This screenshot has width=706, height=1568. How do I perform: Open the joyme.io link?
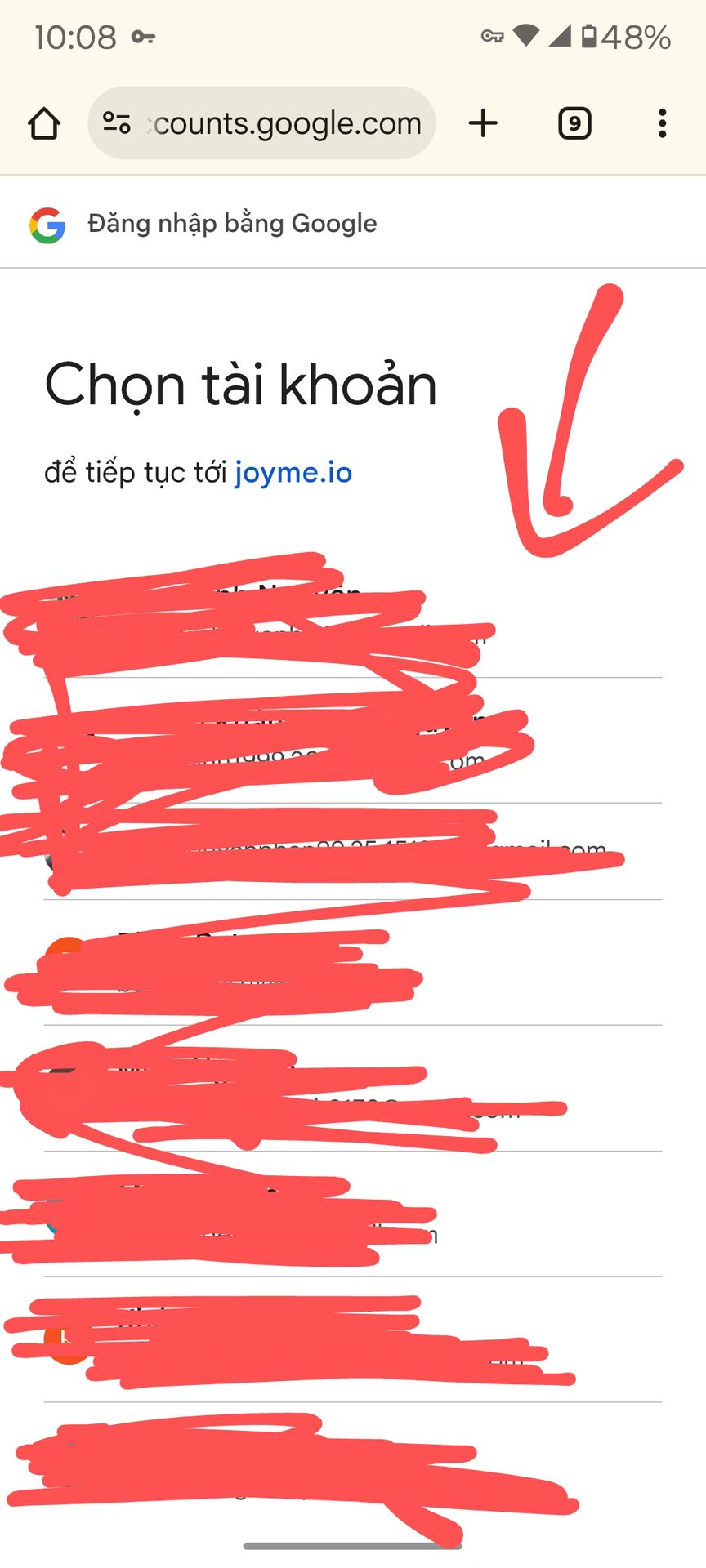293,473
